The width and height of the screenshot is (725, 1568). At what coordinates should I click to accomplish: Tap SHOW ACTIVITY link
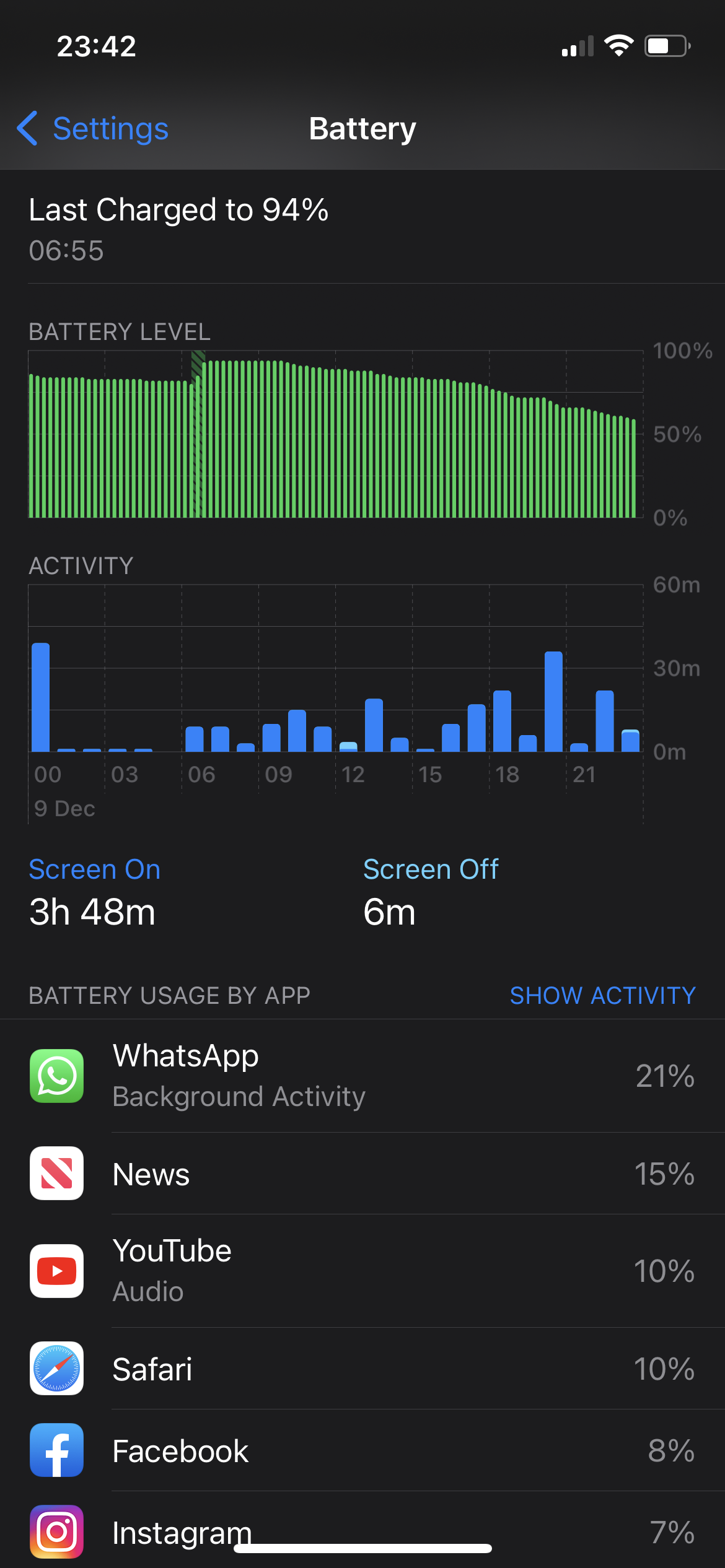coord(602,996)
